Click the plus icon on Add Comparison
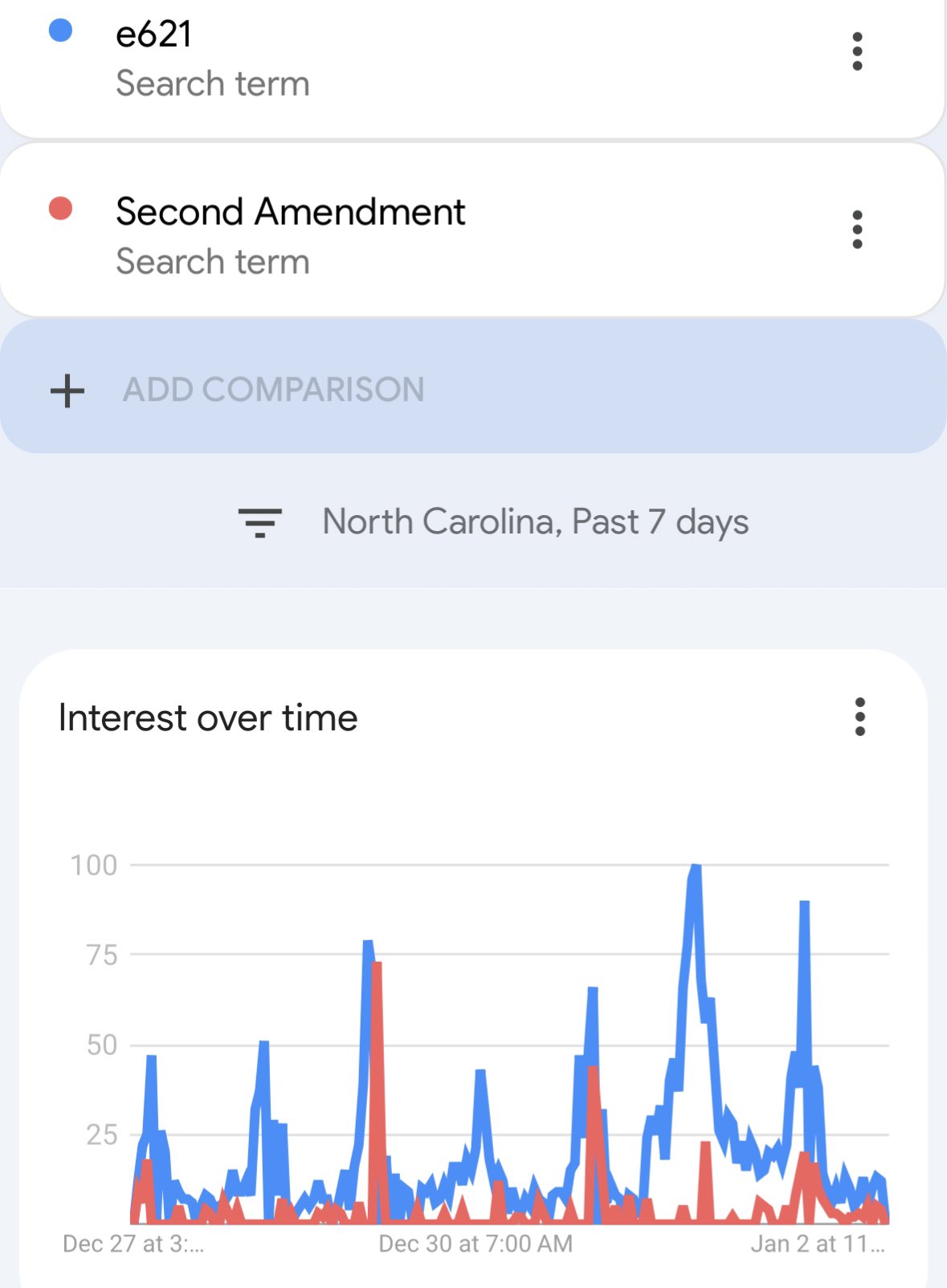This screenshot has height=1288, width=947. (66, 390)
